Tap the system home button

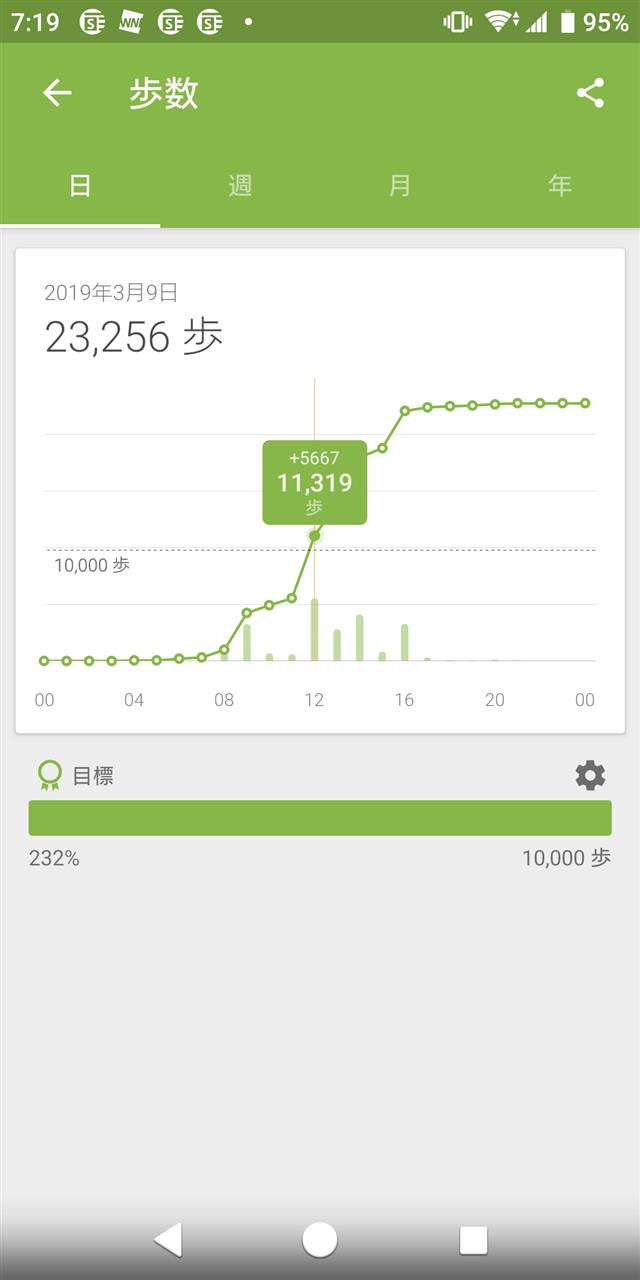(320, 1240)
